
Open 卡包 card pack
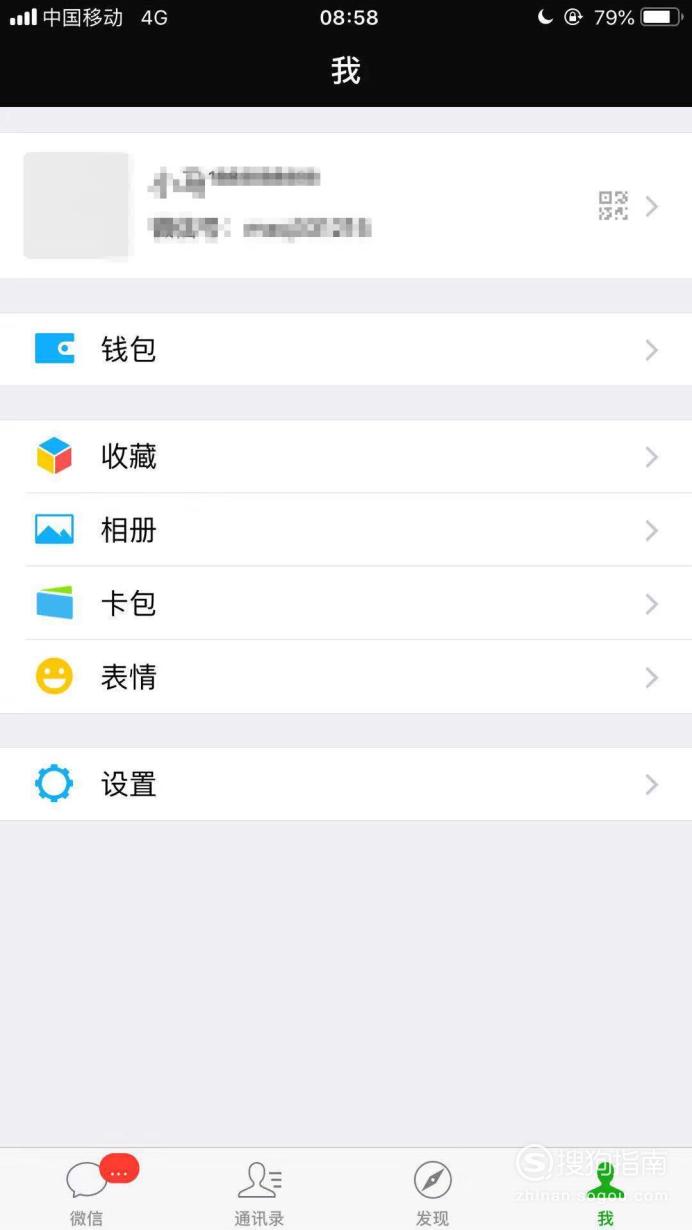346,604
